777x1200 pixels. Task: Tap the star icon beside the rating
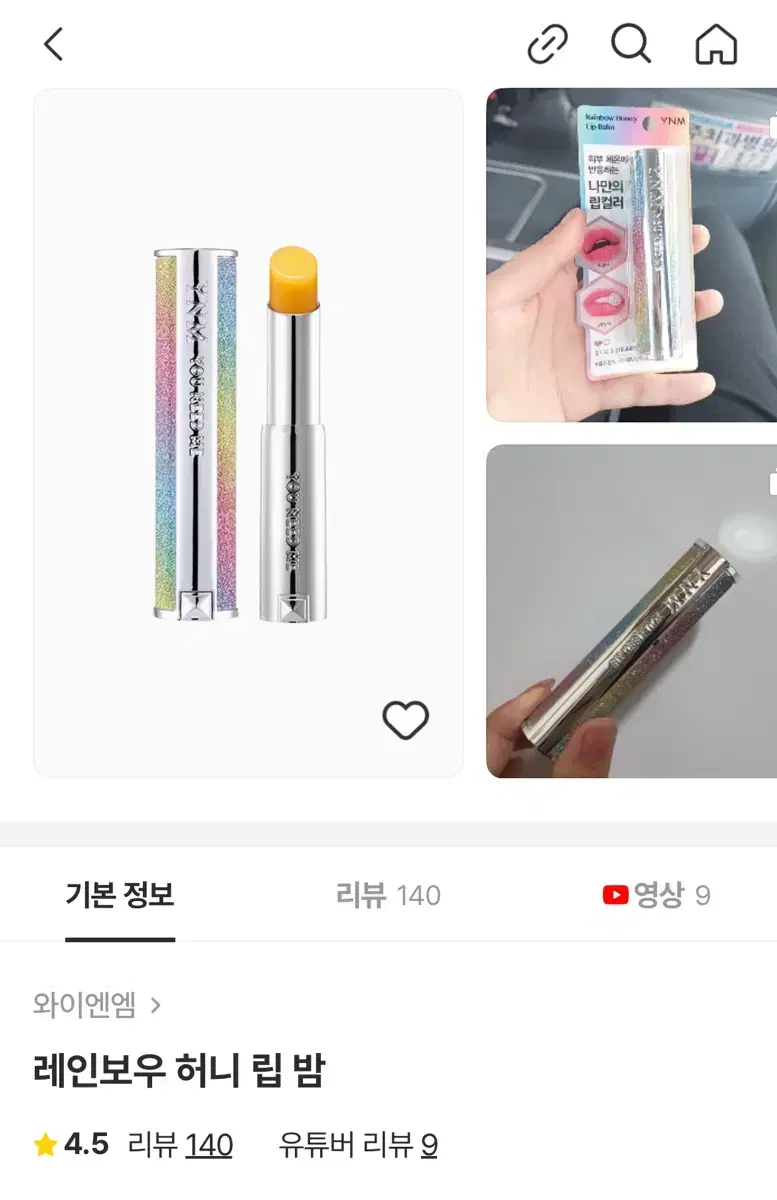tap(45, 1144)
